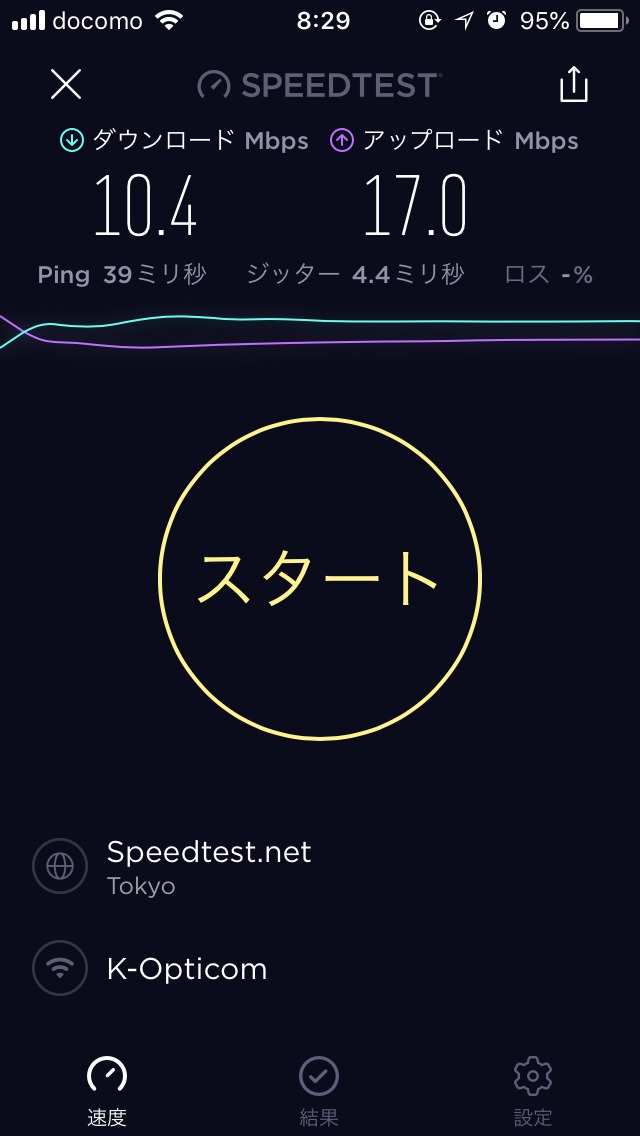
Task: Share the speed test result
Action: point(573,84)
